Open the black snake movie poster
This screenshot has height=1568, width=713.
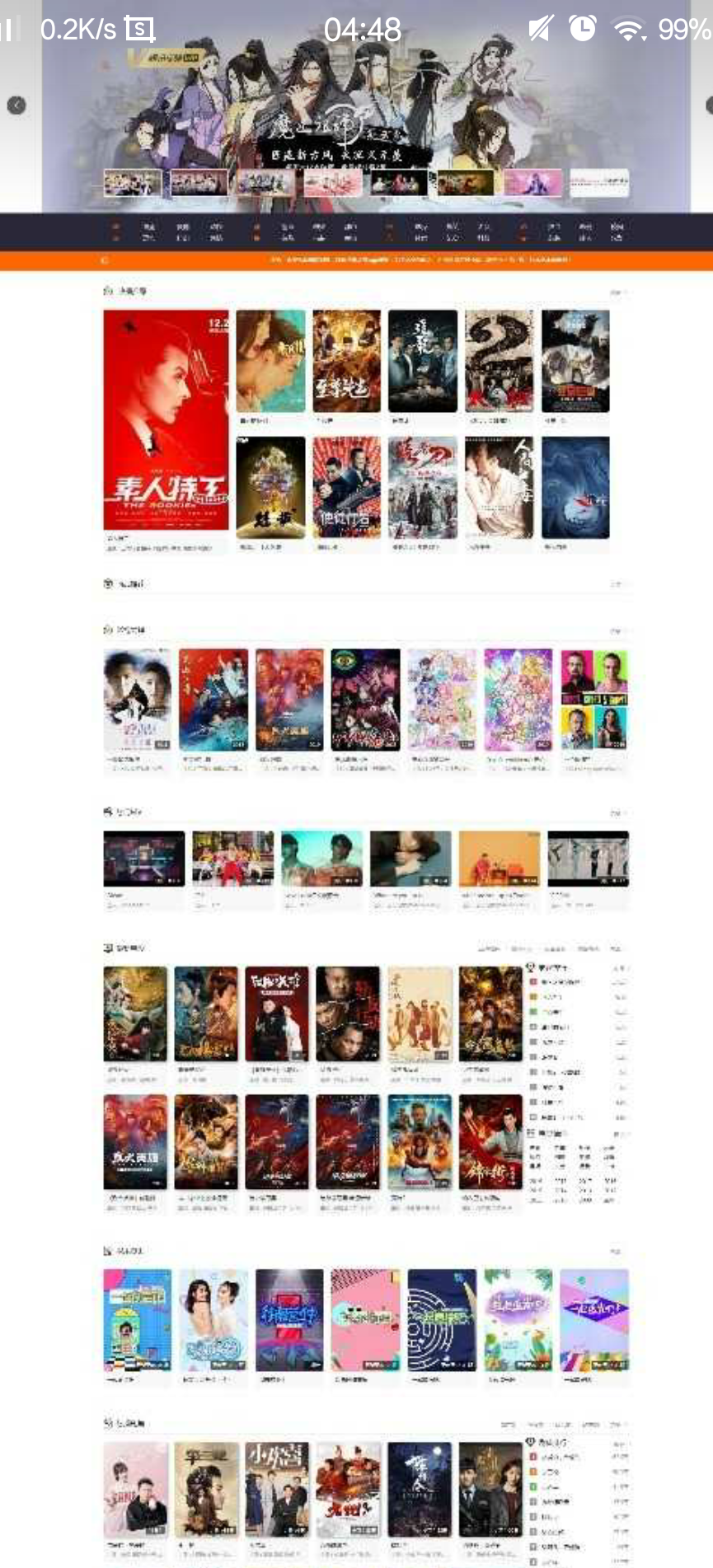[x=499, y=360]
